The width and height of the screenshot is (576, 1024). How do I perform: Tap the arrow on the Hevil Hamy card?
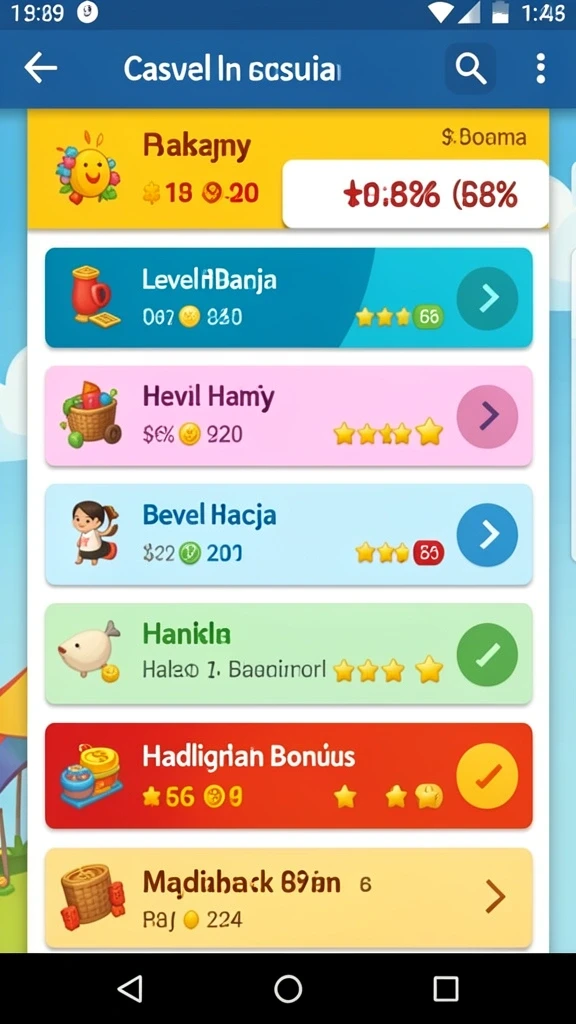click(x=487, y=416)
